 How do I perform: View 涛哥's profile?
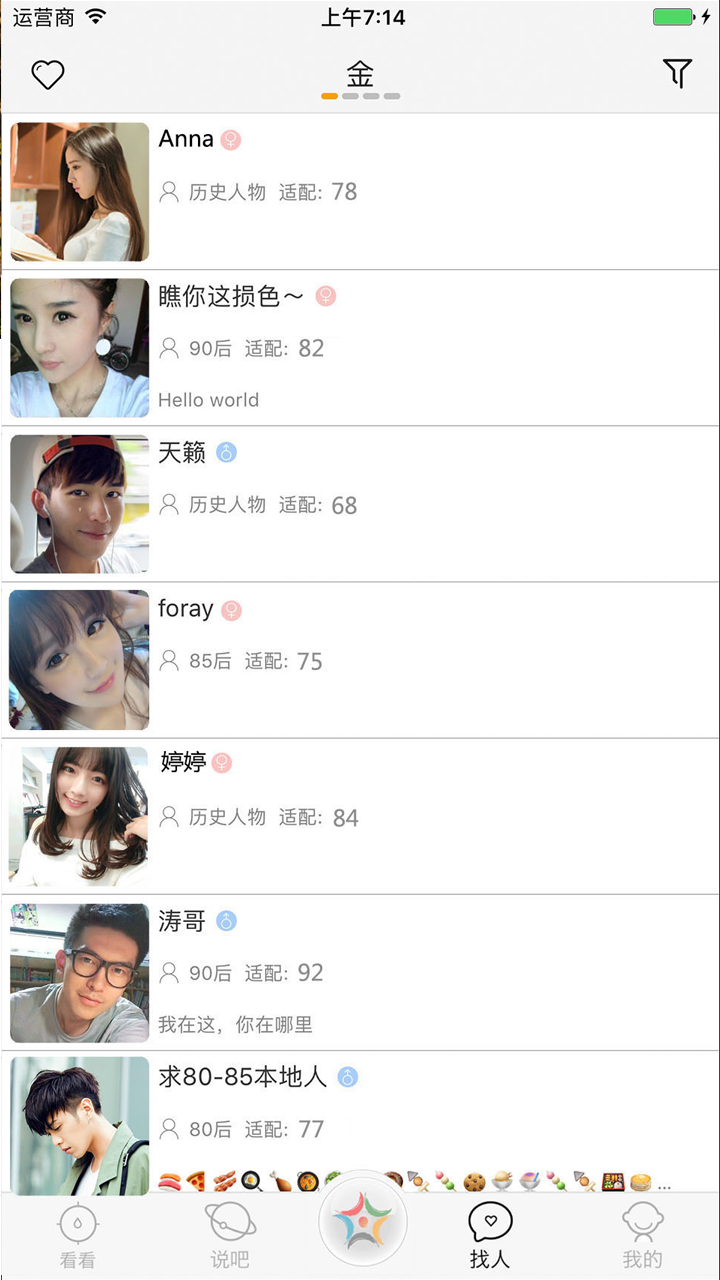(360, 972)
